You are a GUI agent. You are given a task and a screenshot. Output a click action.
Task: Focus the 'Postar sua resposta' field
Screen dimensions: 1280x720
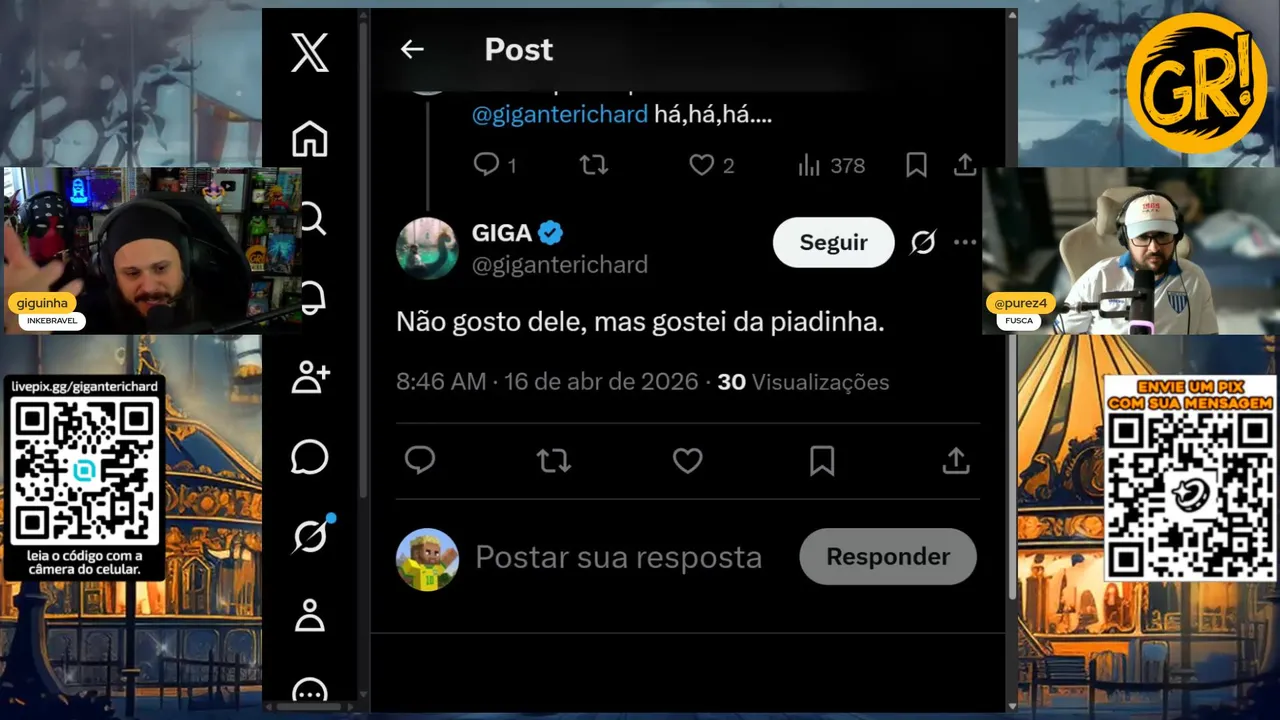(x=618, y=557)
